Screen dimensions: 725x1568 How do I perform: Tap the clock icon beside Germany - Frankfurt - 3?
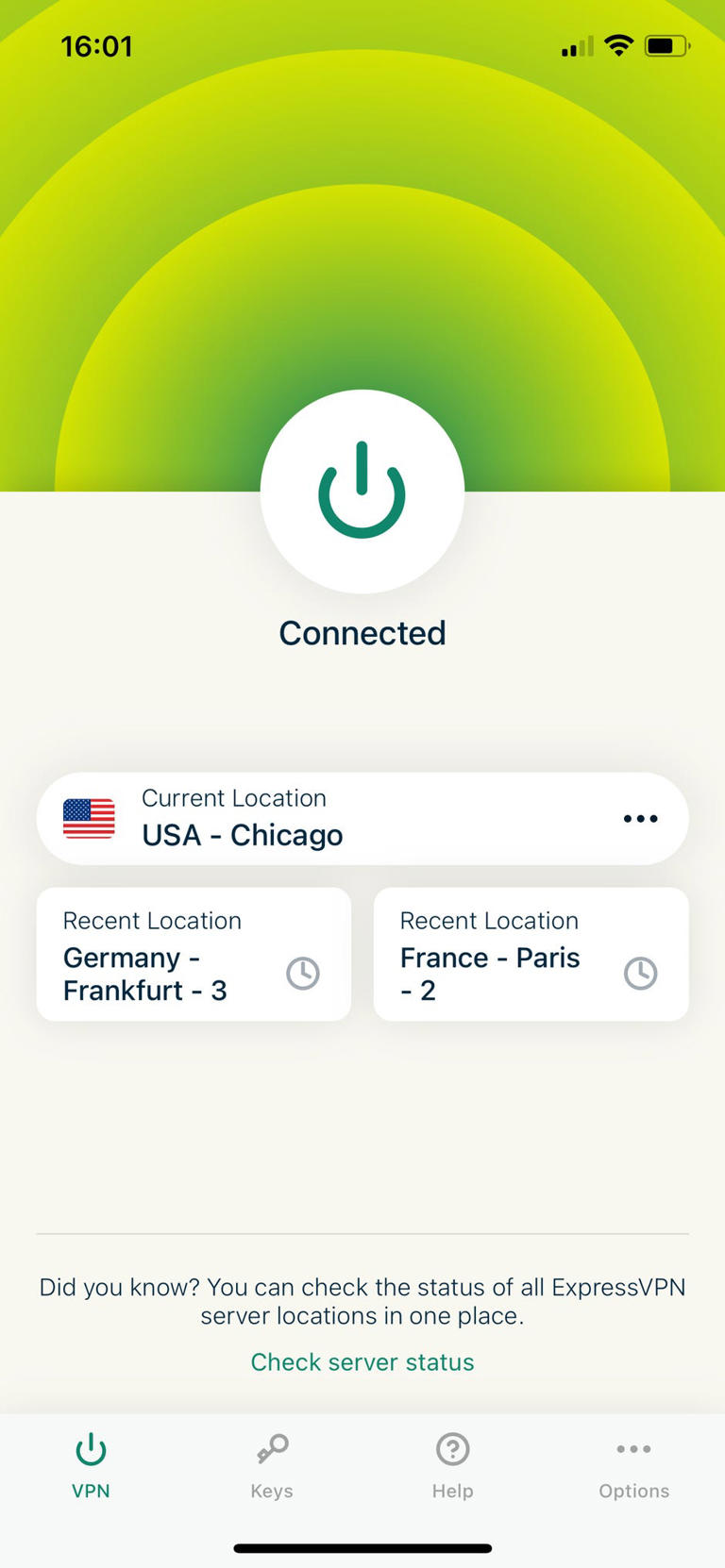pos(302,973)
